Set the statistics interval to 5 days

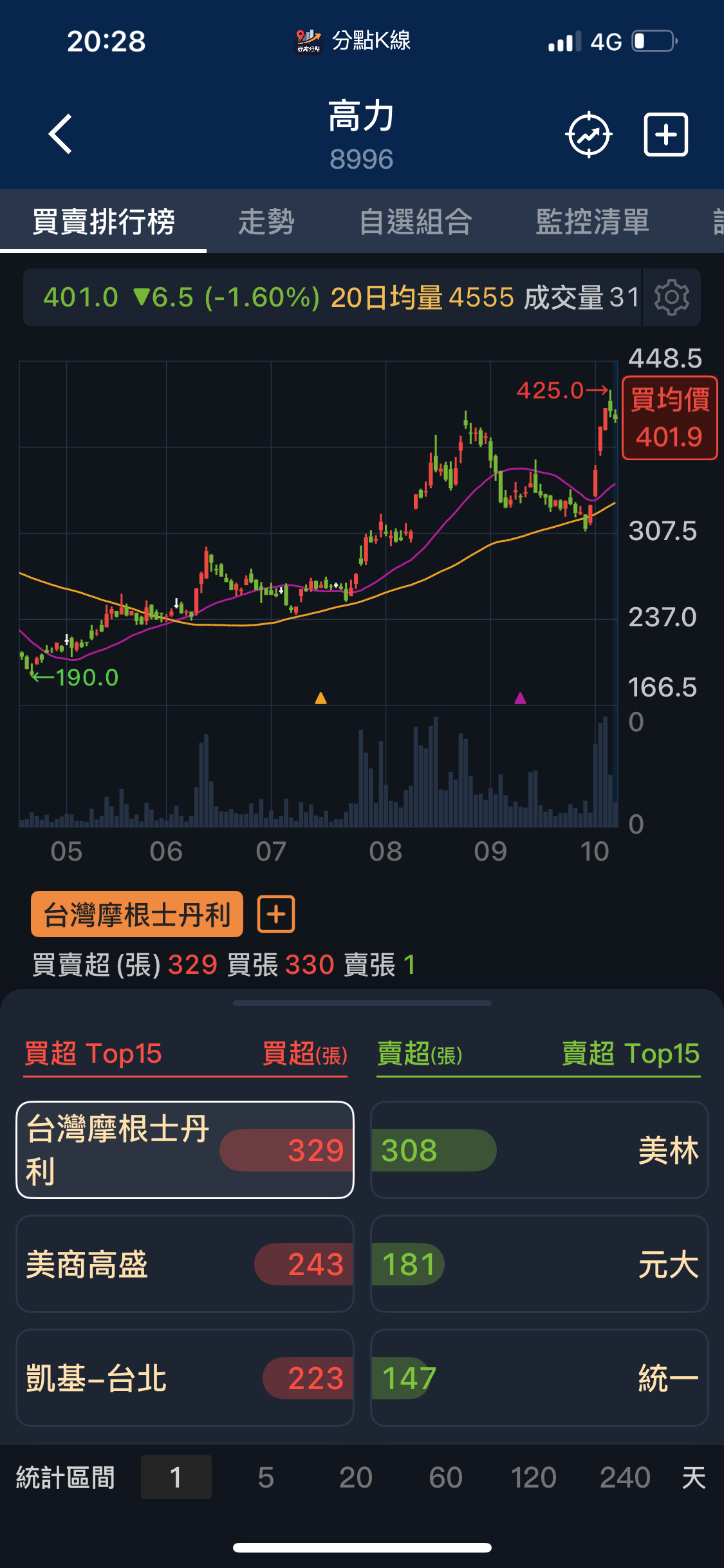pos(266,1477)
